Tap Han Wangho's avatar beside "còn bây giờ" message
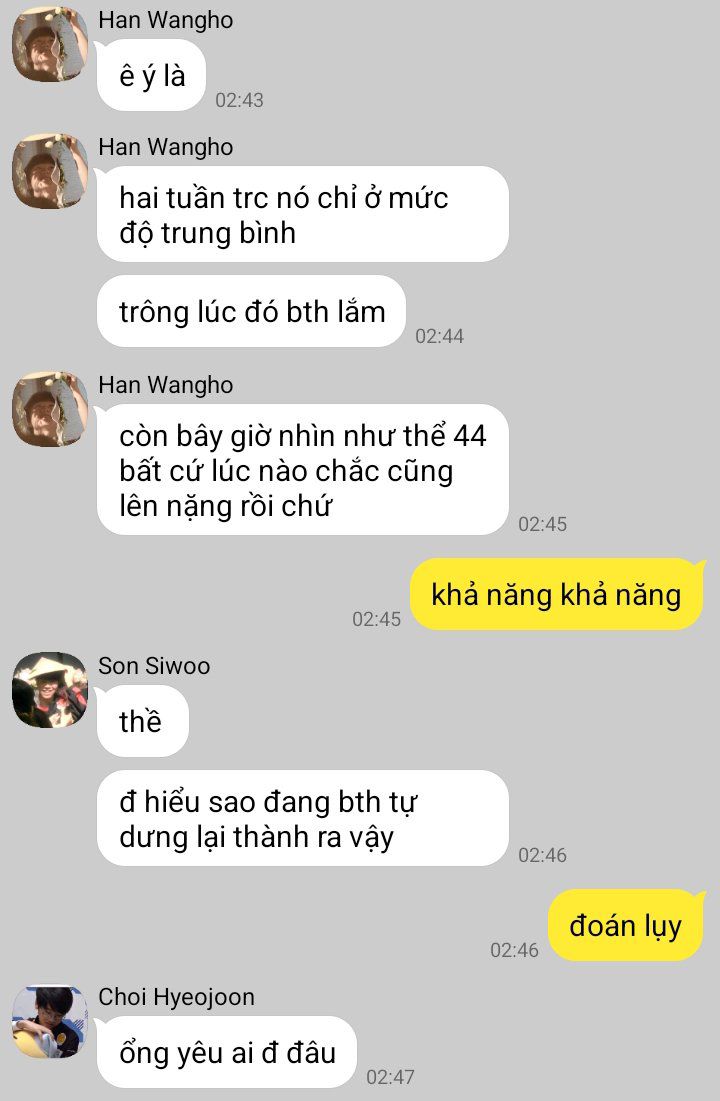Image resolution: width=720 pixels, height=1101 pixels. click(50, 409)
